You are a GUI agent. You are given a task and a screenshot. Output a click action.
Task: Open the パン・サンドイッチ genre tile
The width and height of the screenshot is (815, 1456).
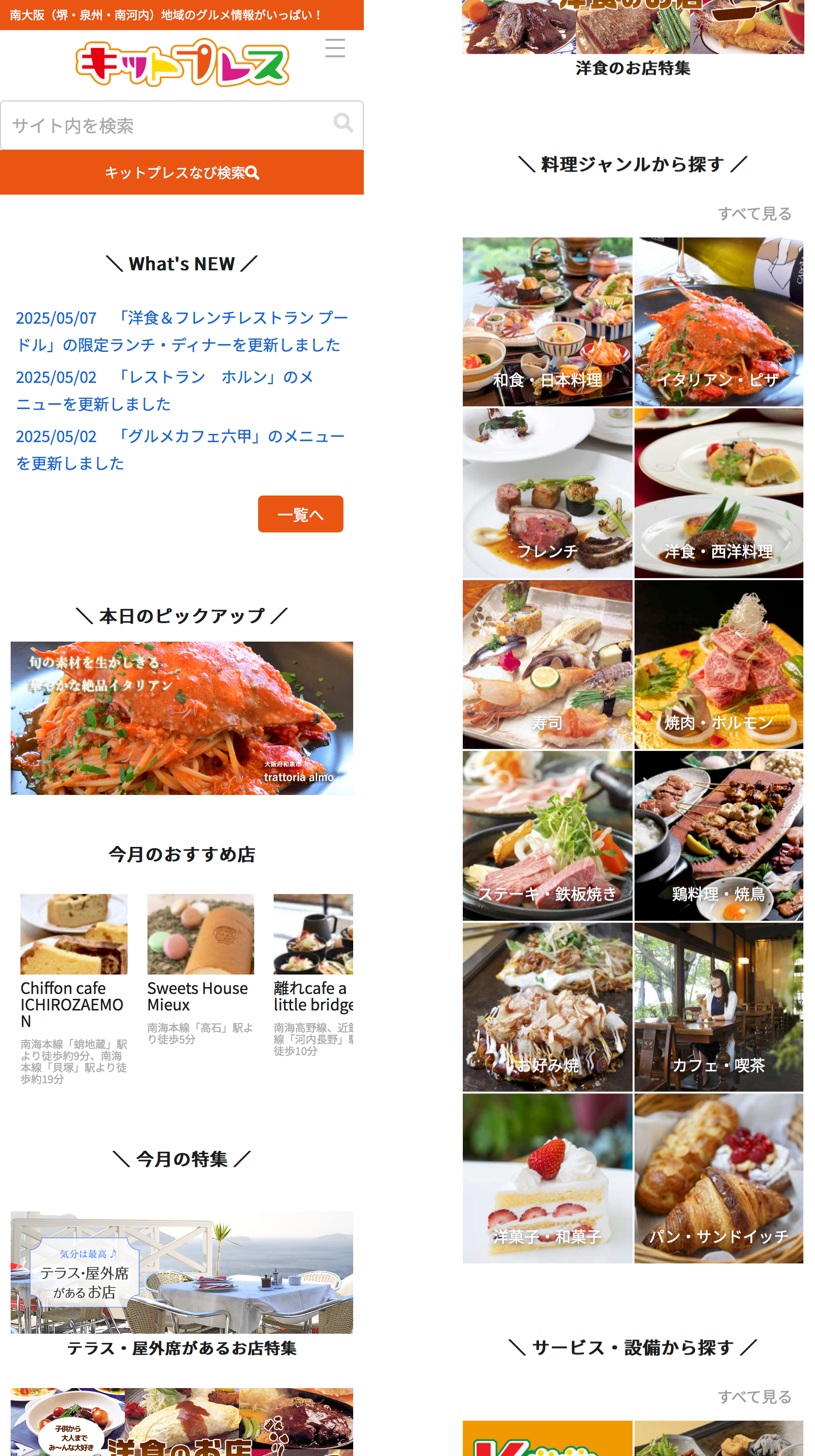coord(718,1178)
